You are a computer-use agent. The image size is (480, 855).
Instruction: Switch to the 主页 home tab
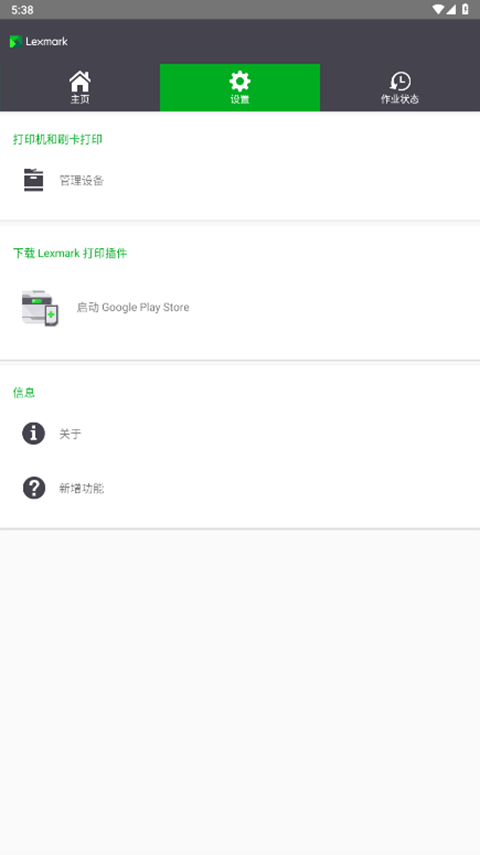click(x=80, y=87)
